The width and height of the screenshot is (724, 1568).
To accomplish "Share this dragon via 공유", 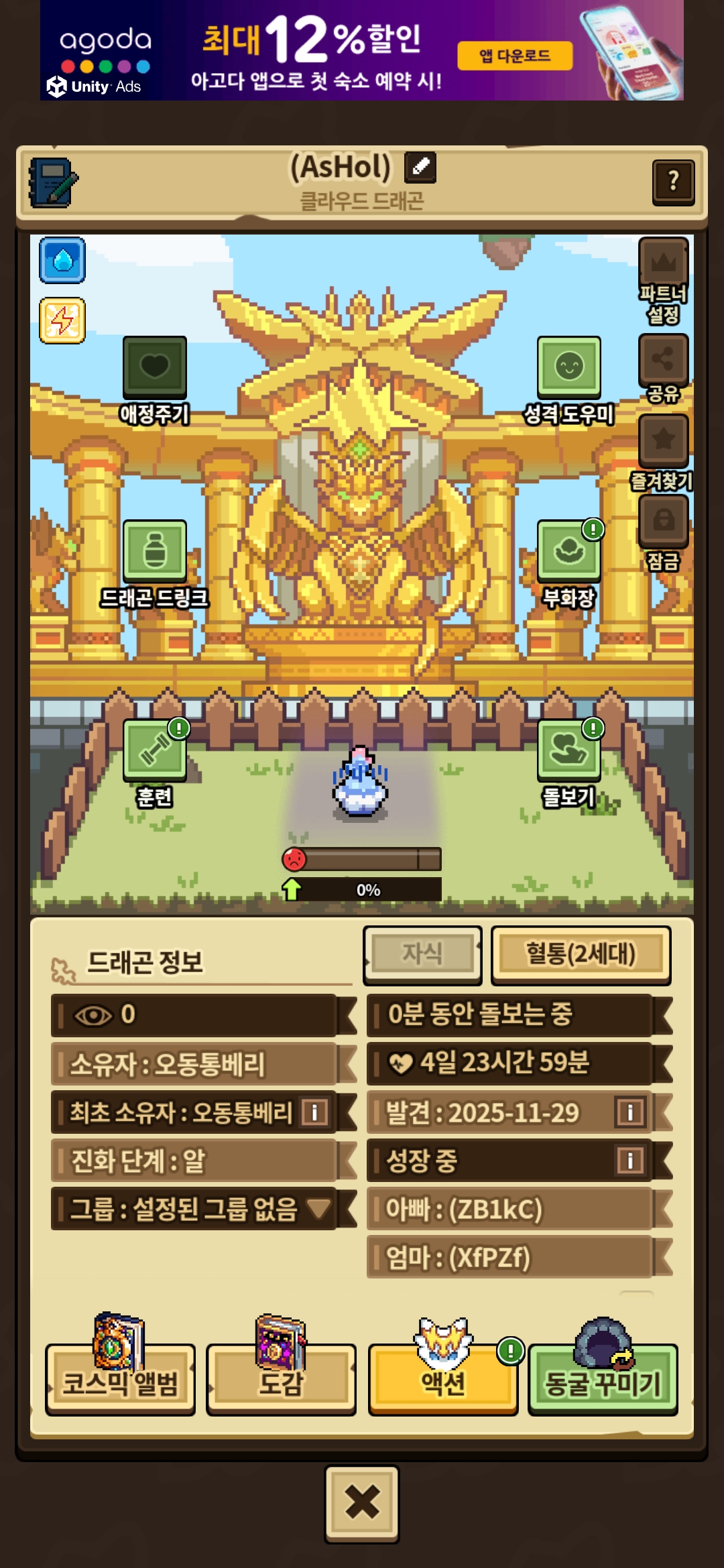I will (663, 360).
